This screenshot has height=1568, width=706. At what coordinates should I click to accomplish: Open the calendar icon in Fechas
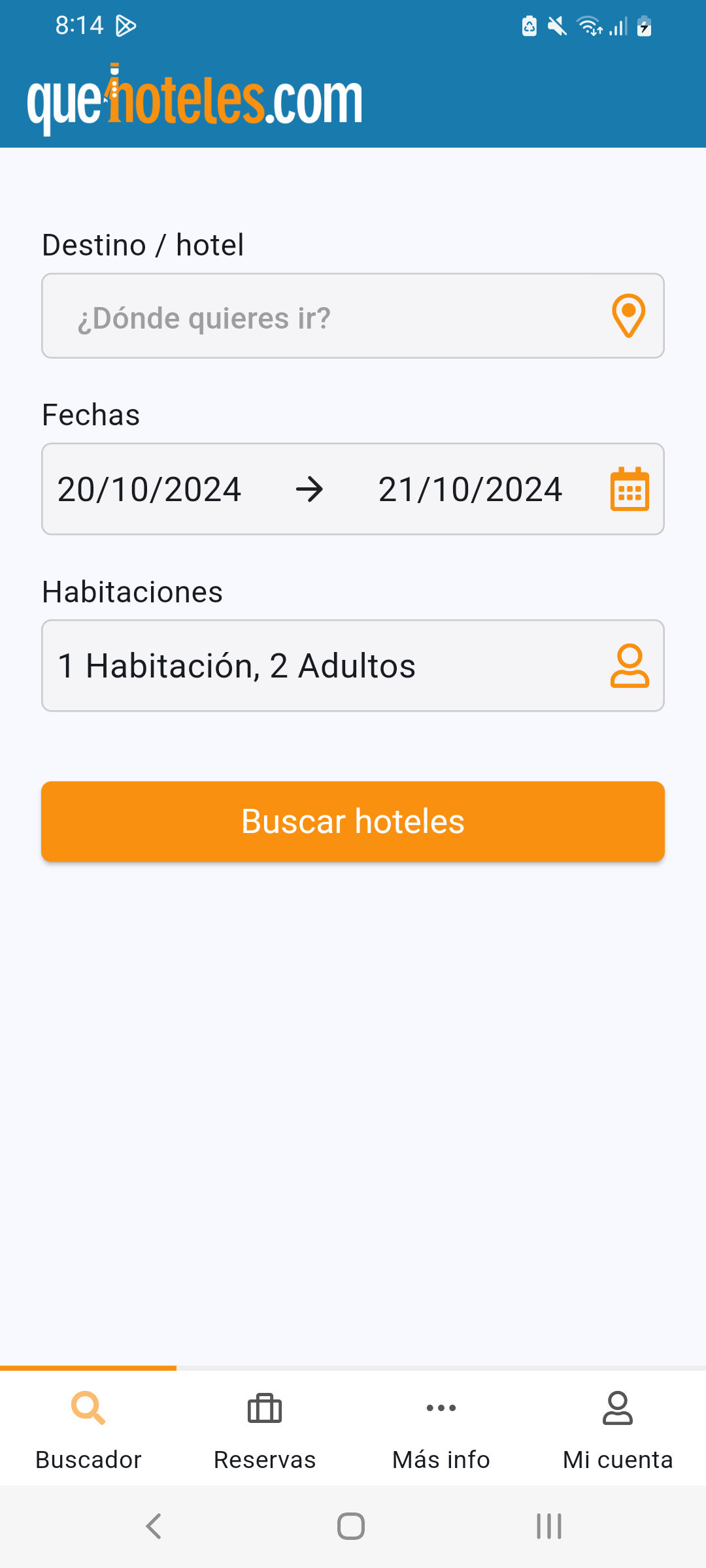630,489
